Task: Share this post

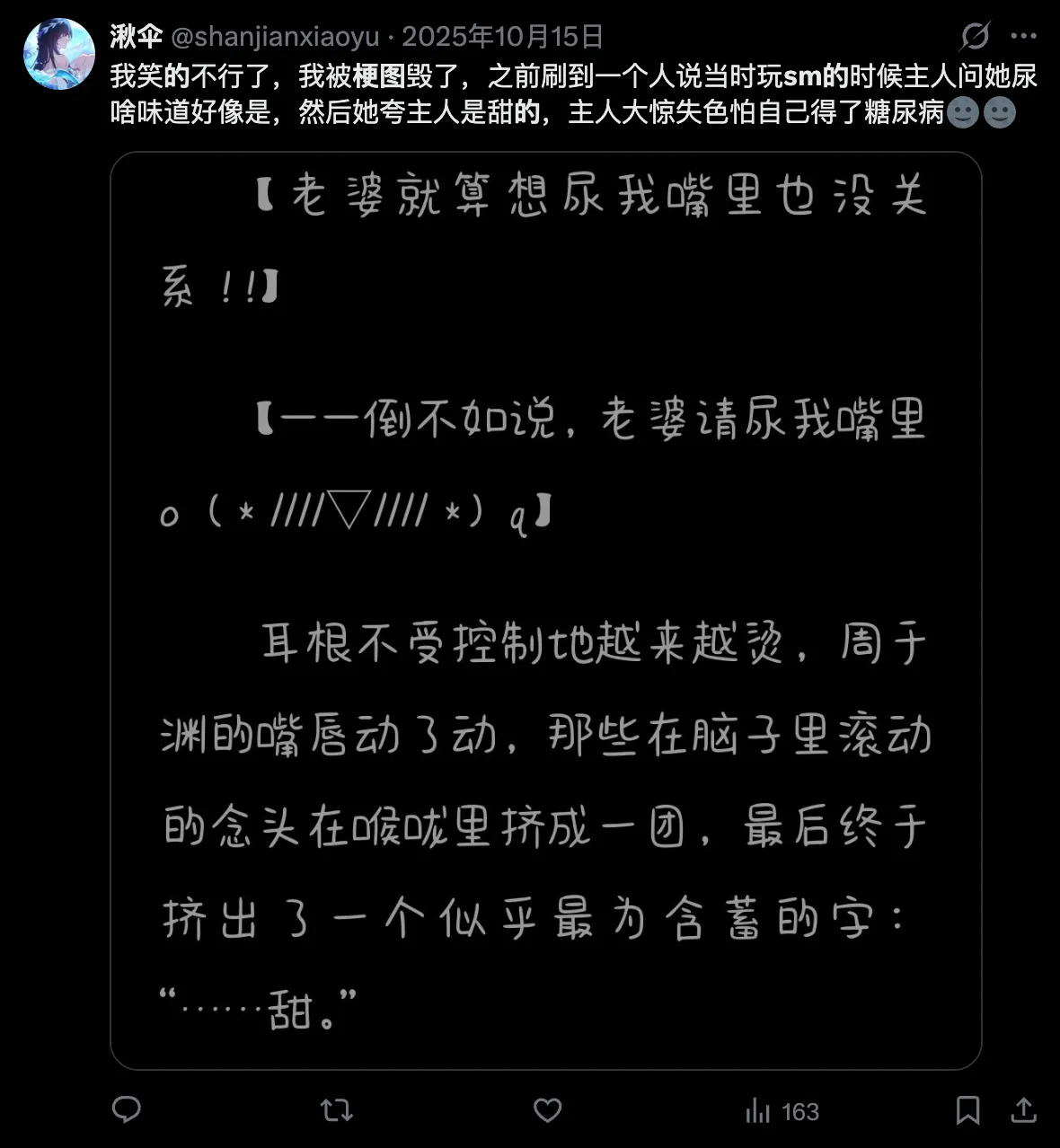Action: 1023,1110
